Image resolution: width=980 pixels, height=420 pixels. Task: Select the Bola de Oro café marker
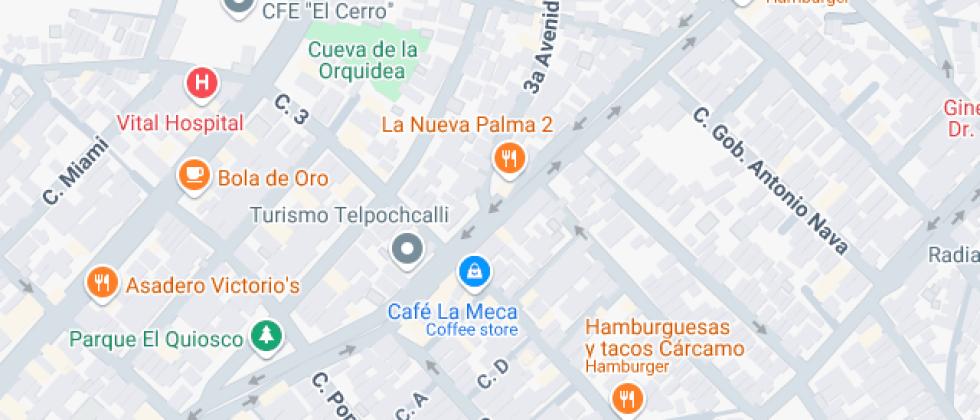[194, 176]
